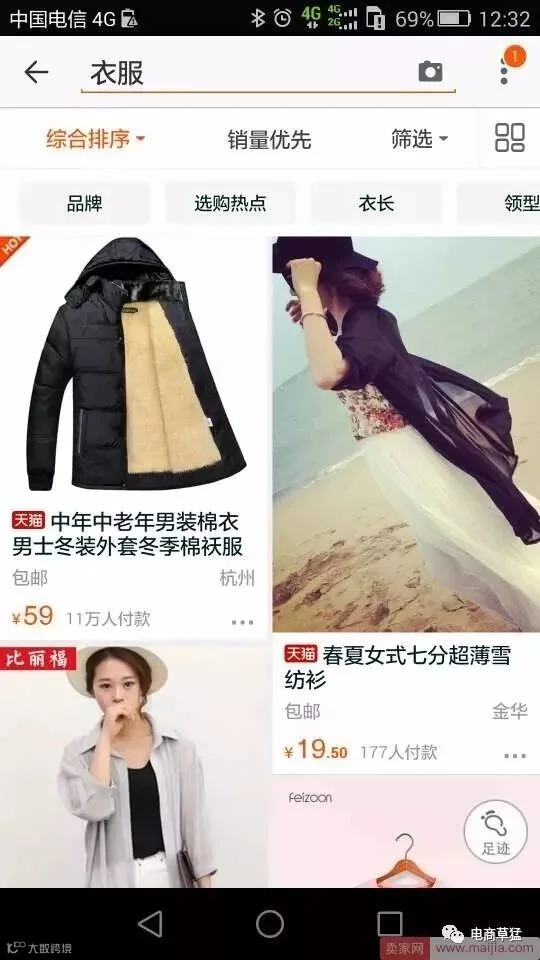The height and width of the screenshot is (960, 540).
Task: Open the 筛选 filter panel
Action: (419, 139)
